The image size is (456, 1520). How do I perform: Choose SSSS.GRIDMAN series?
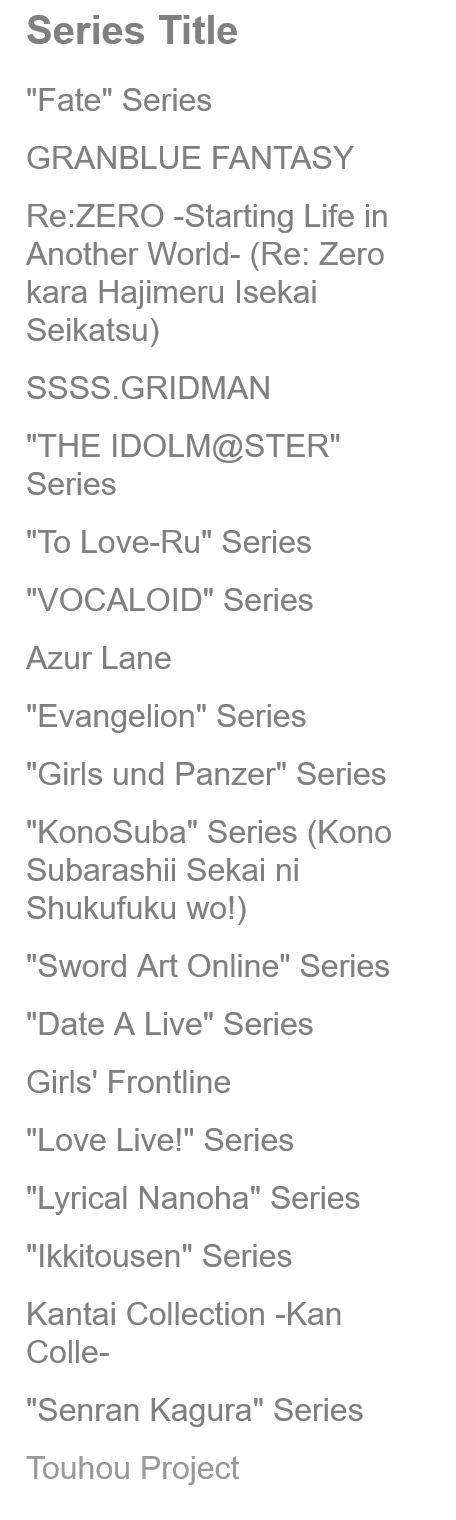(x=148, y=389)
